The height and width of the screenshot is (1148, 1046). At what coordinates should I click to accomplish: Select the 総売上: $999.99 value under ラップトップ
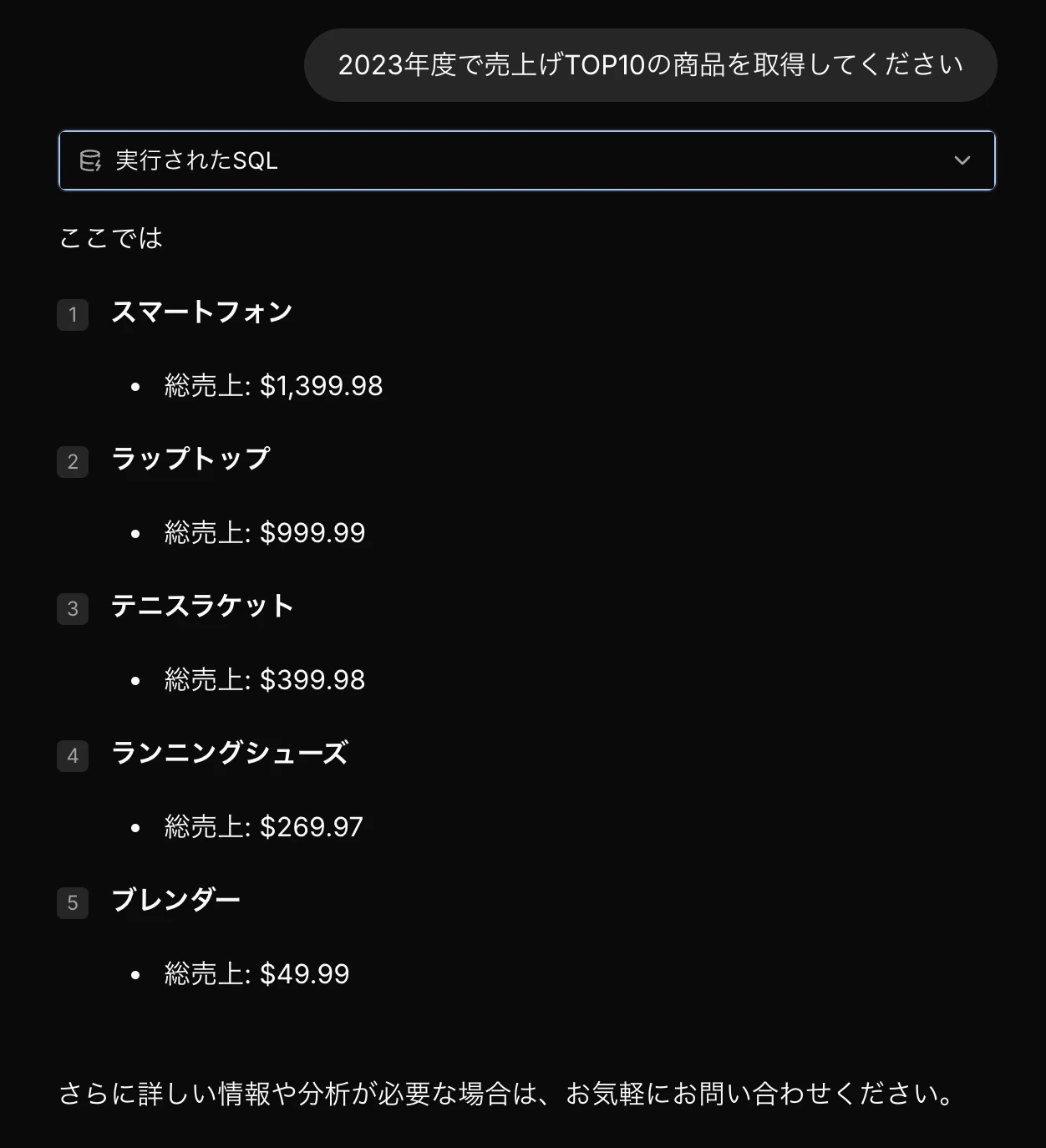click(x=264, y=532)
